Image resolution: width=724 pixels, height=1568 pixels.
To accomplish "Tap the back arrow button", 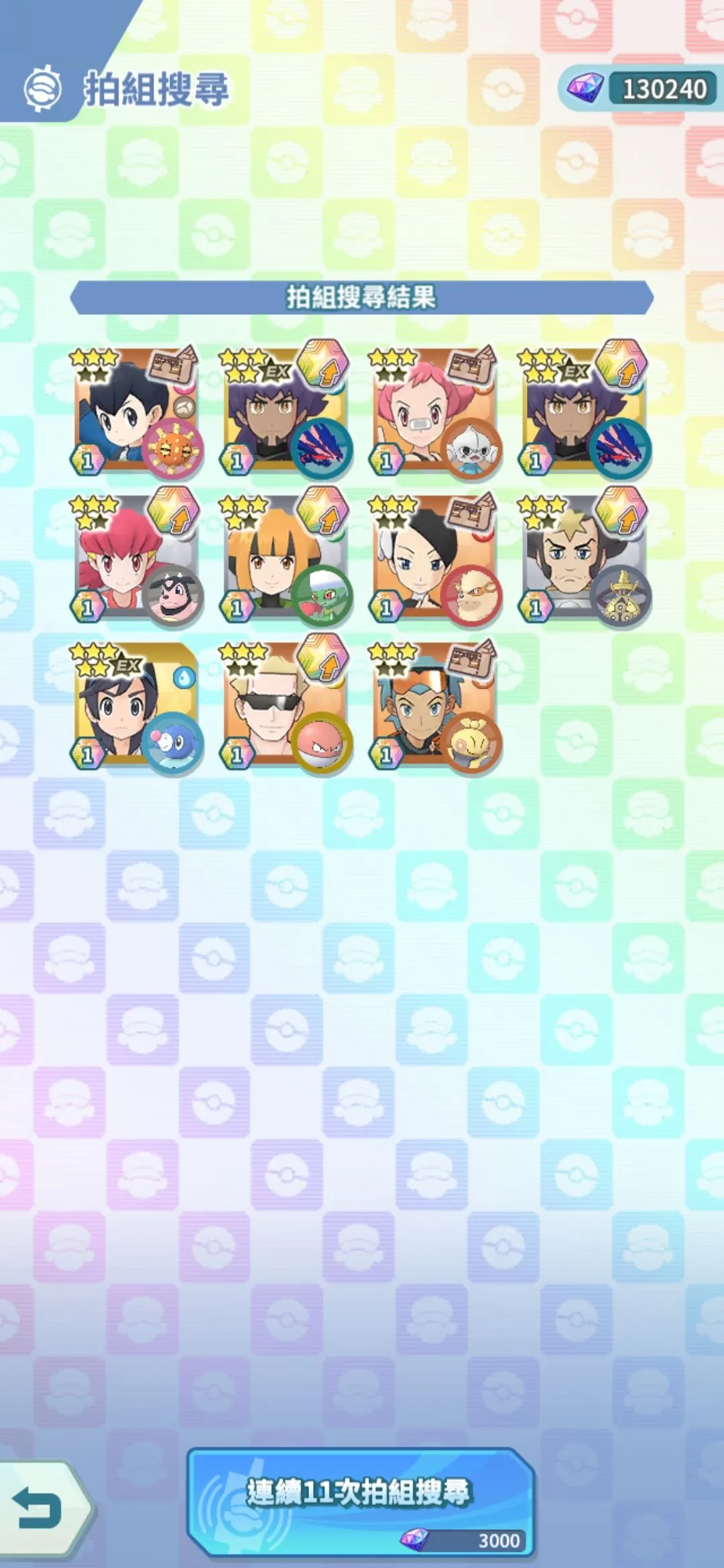I will tap(40, 1508).
